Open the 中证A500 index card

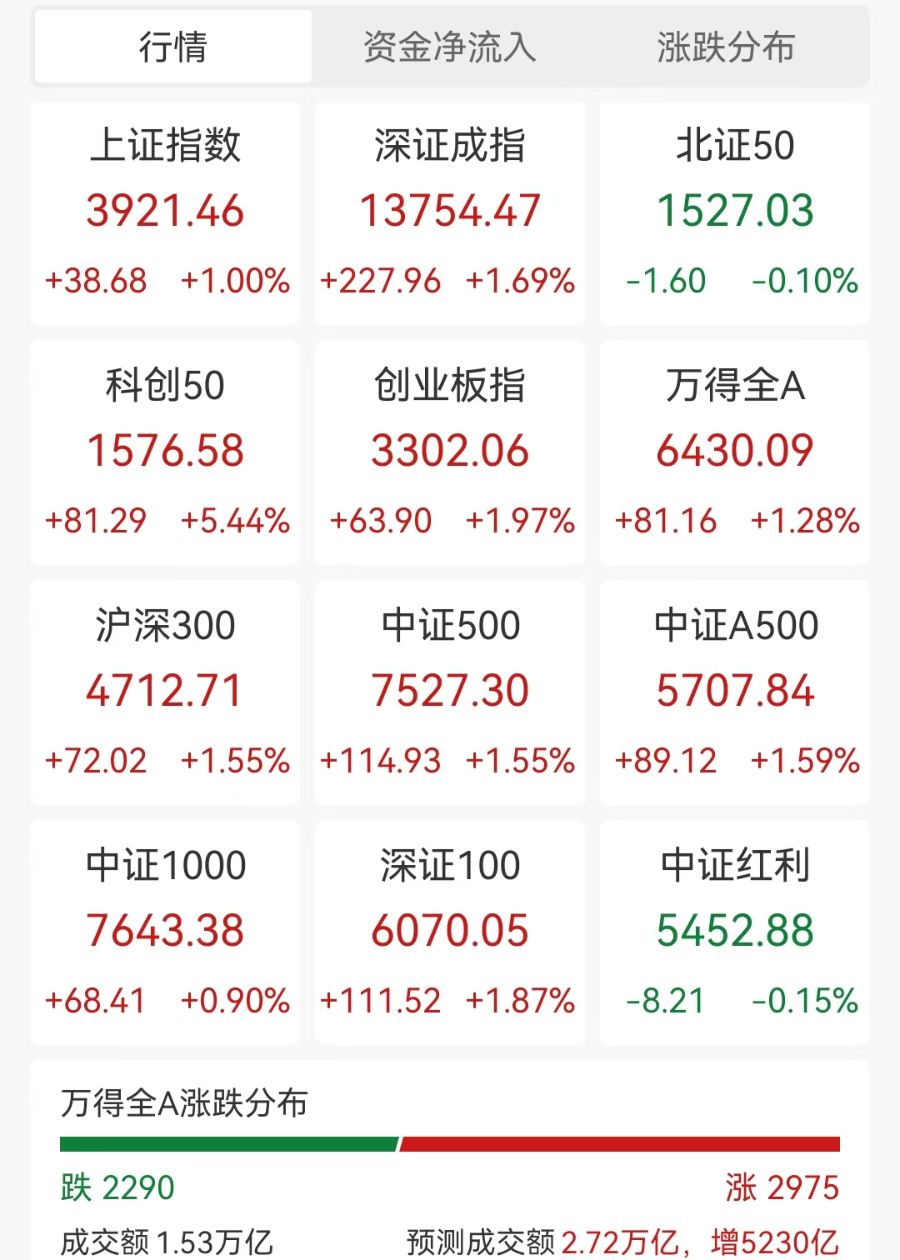tap(735, 692)
